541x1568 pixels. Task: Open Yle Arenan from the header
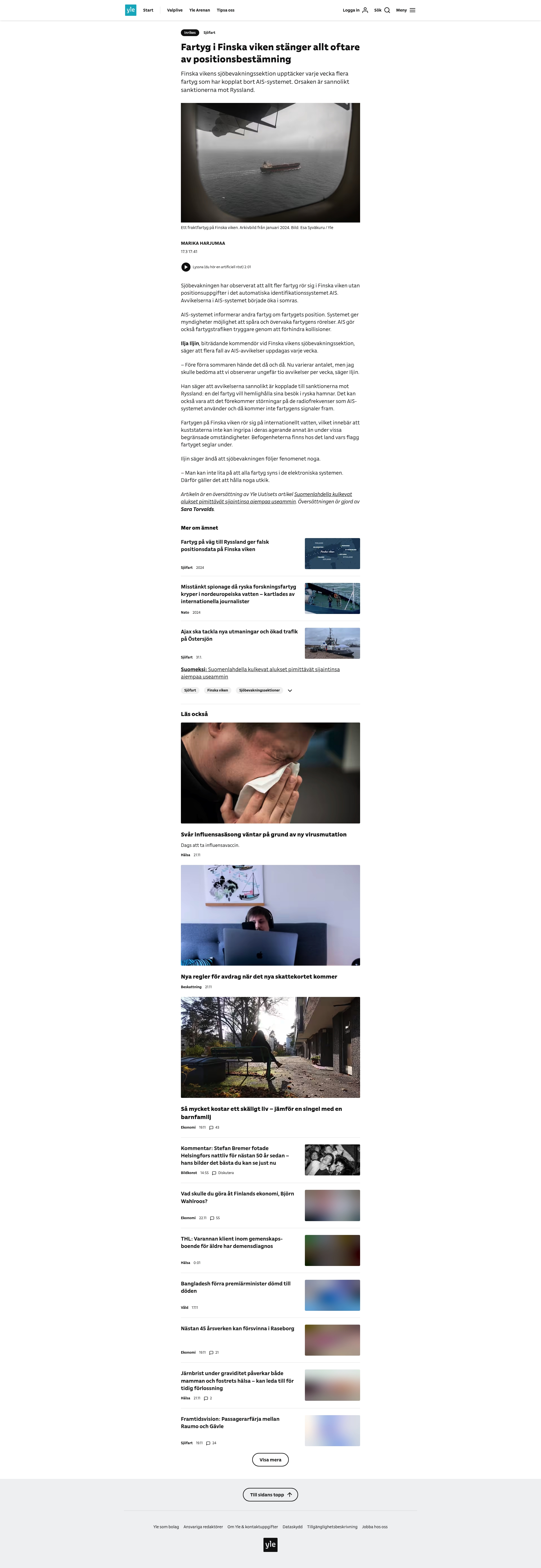click(x=199, y=10)
